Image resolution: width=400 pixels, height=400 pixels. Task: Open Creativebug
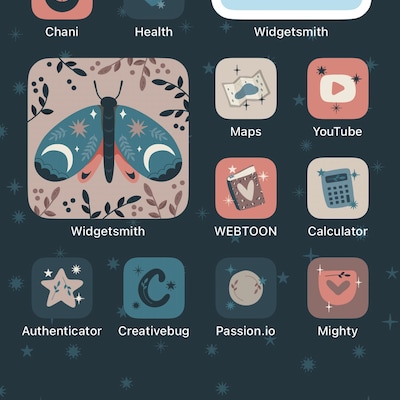pos(154,288)
